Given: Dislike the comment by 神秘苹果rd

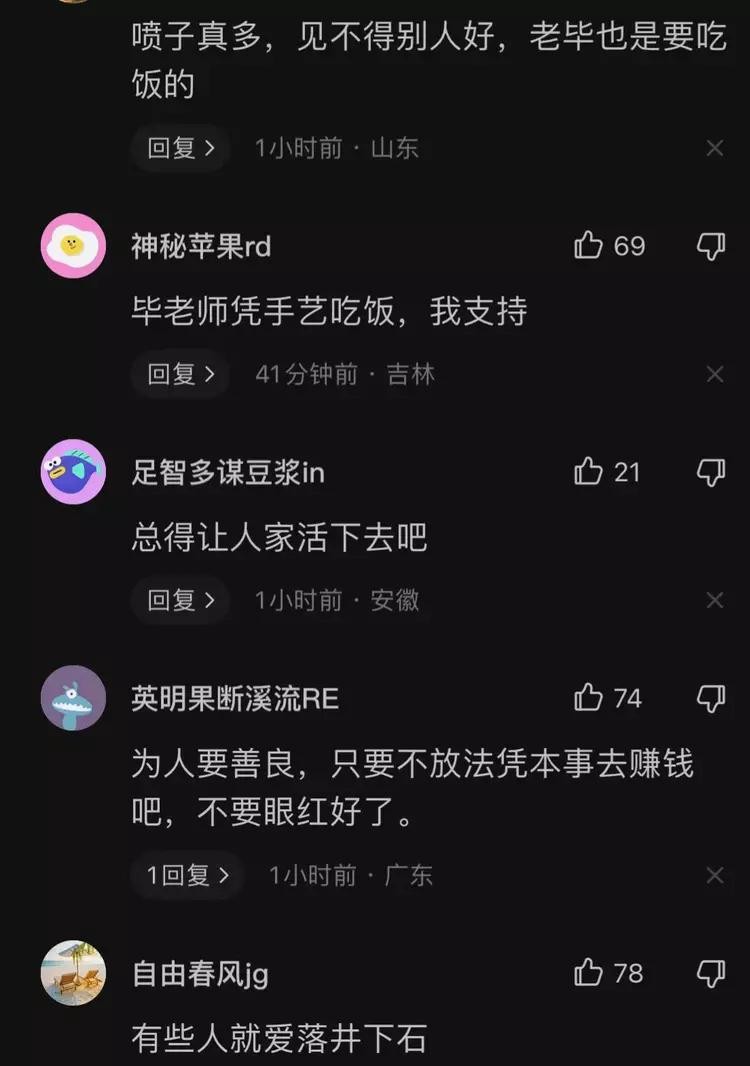Looking at the screenshot, I should 711,246.
